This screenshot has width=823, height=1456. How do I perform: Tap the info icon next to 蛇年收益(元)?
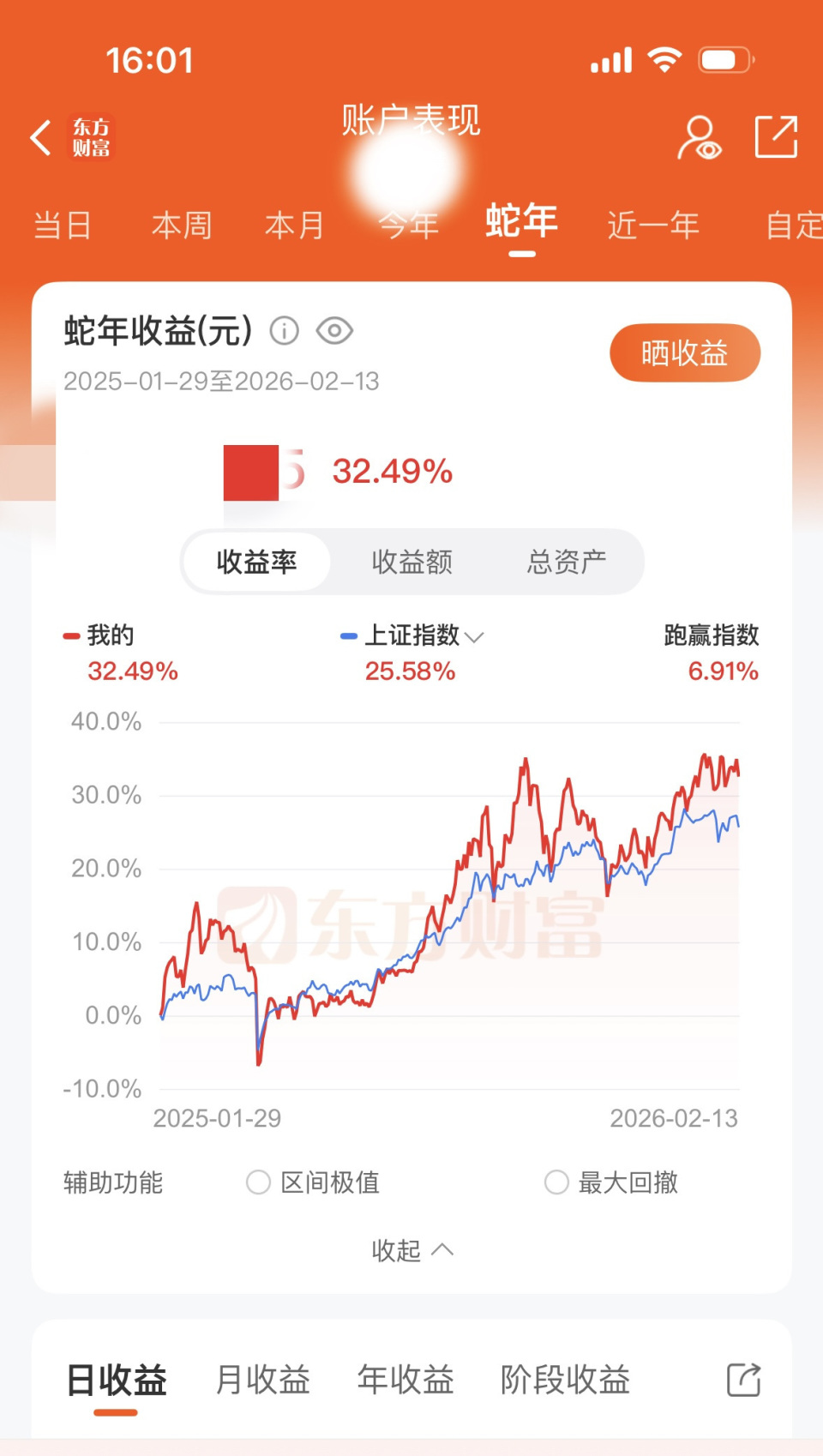point(285,331)
